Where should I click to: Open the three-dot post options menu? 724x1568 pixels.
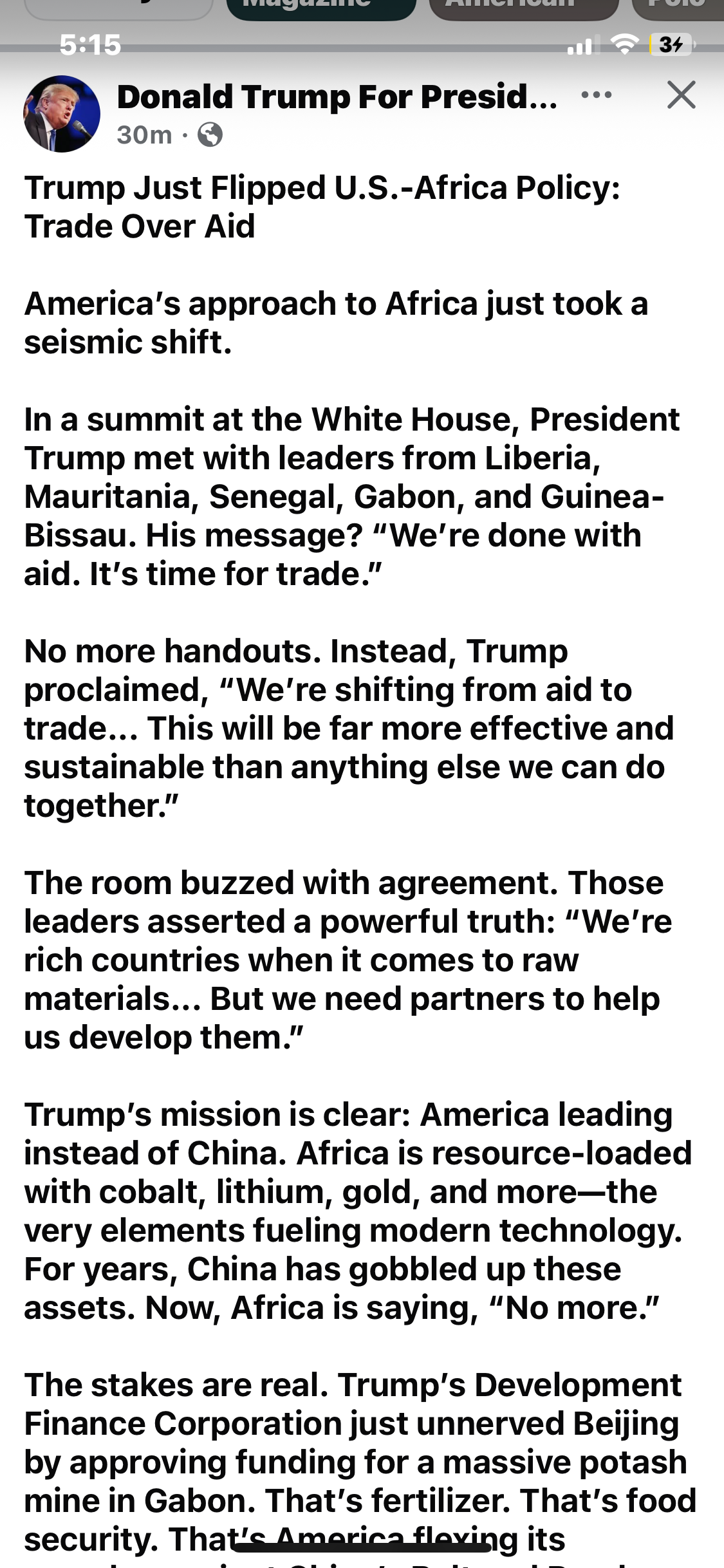596,95
